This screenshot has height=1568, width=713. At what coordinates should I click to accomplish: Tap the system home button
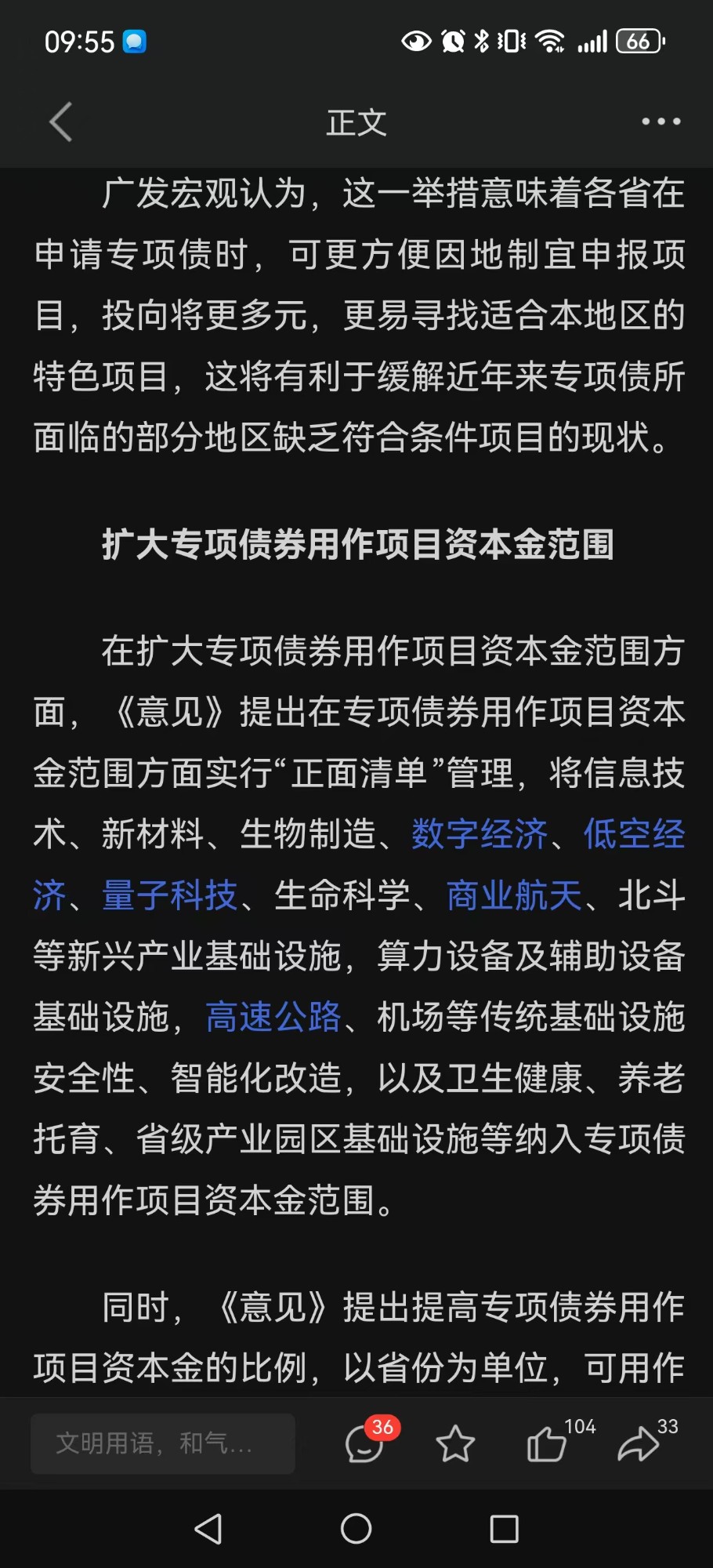356,1528
